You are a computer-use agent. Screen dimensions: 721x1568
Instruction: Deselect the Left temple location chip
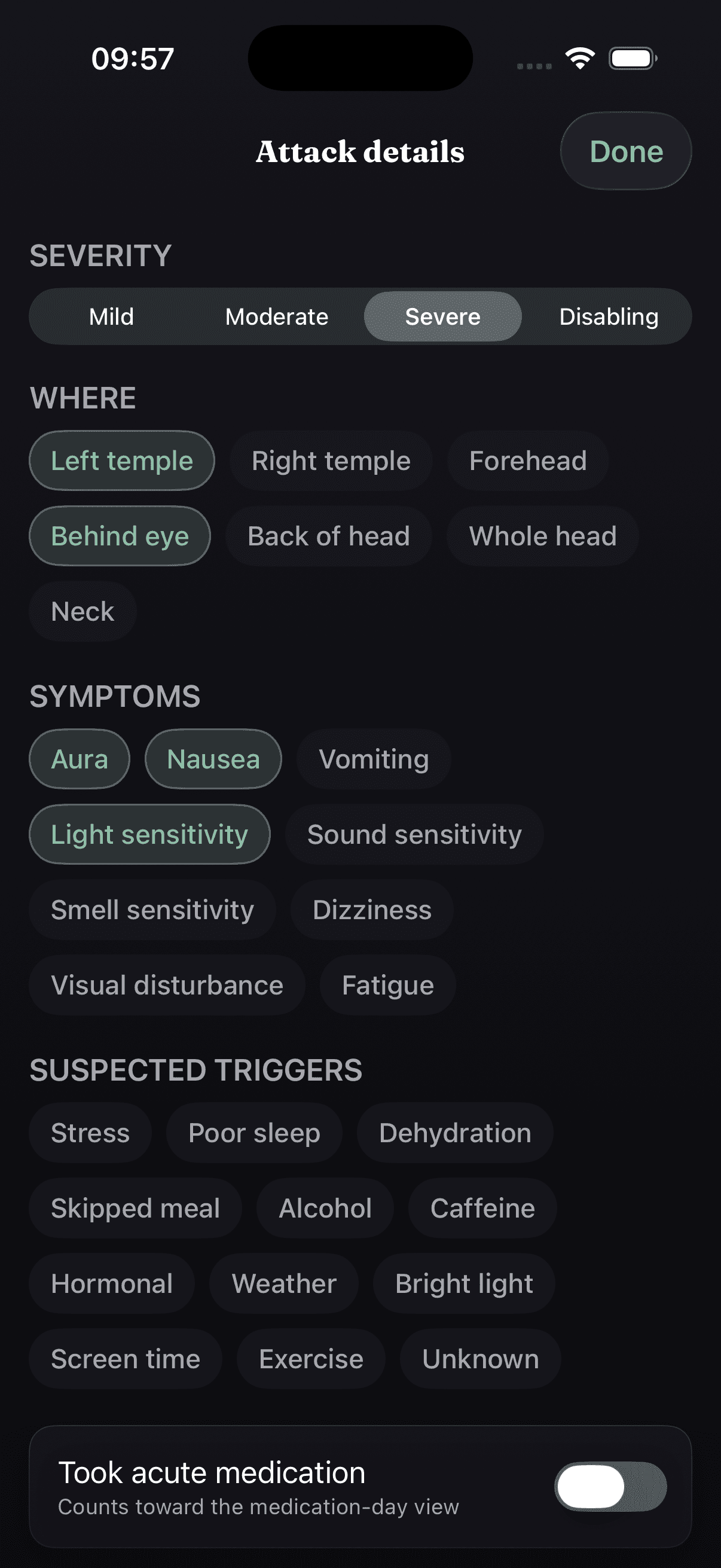tap(122, 461)
